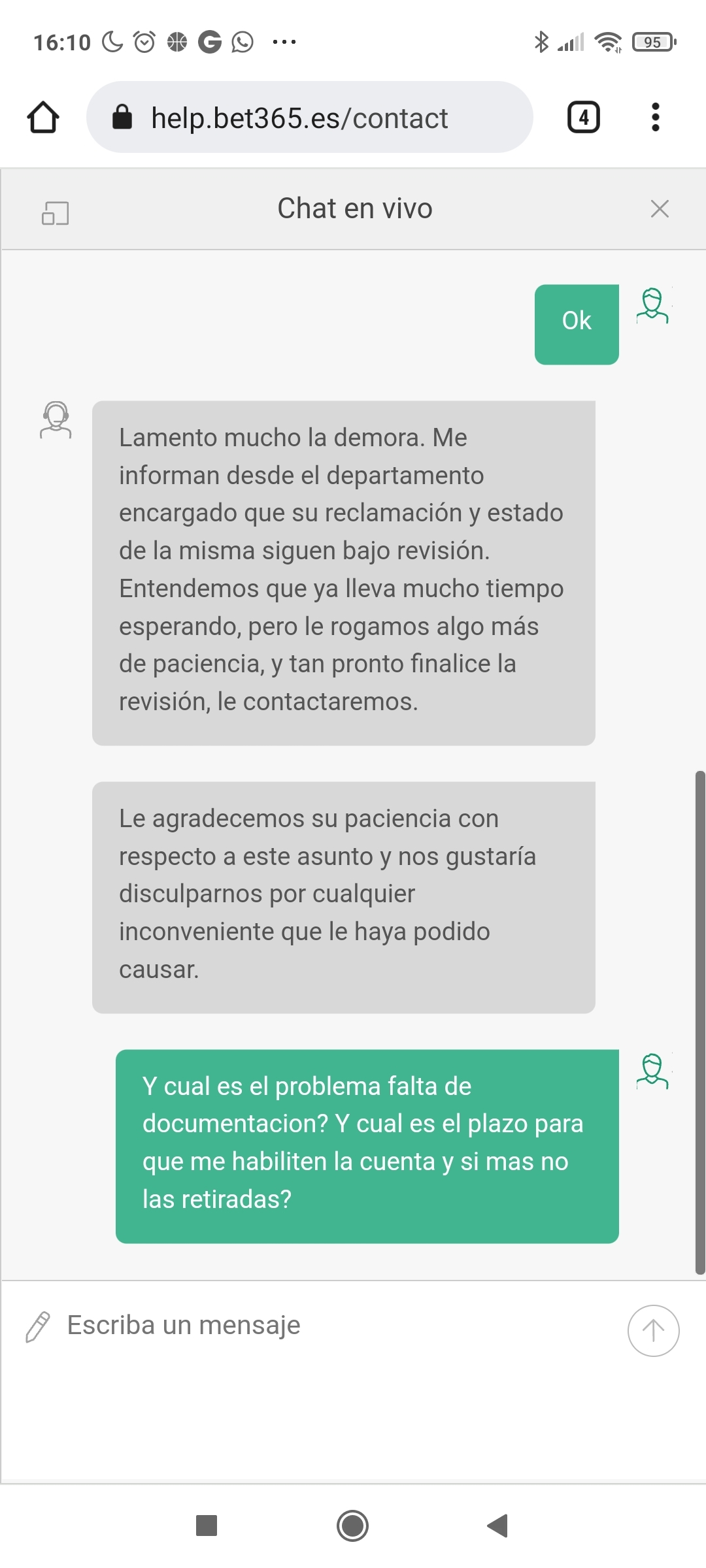Focus the Escriba un mensaje field
The width and height of the screenshot is (706, 1568).
[327, 1326]
